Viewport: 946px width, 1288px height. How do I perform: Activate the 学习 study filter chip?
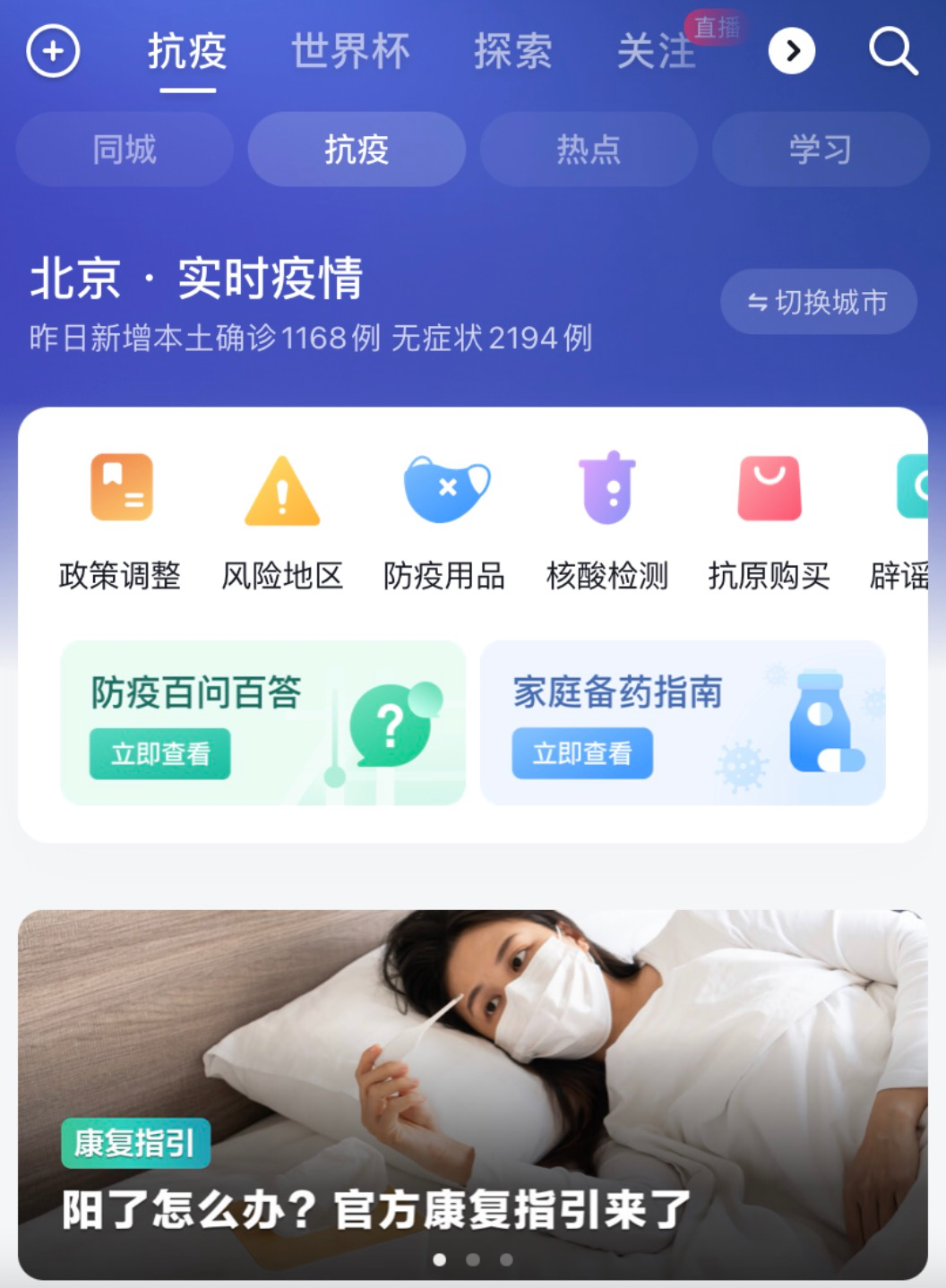click(820, 150)
